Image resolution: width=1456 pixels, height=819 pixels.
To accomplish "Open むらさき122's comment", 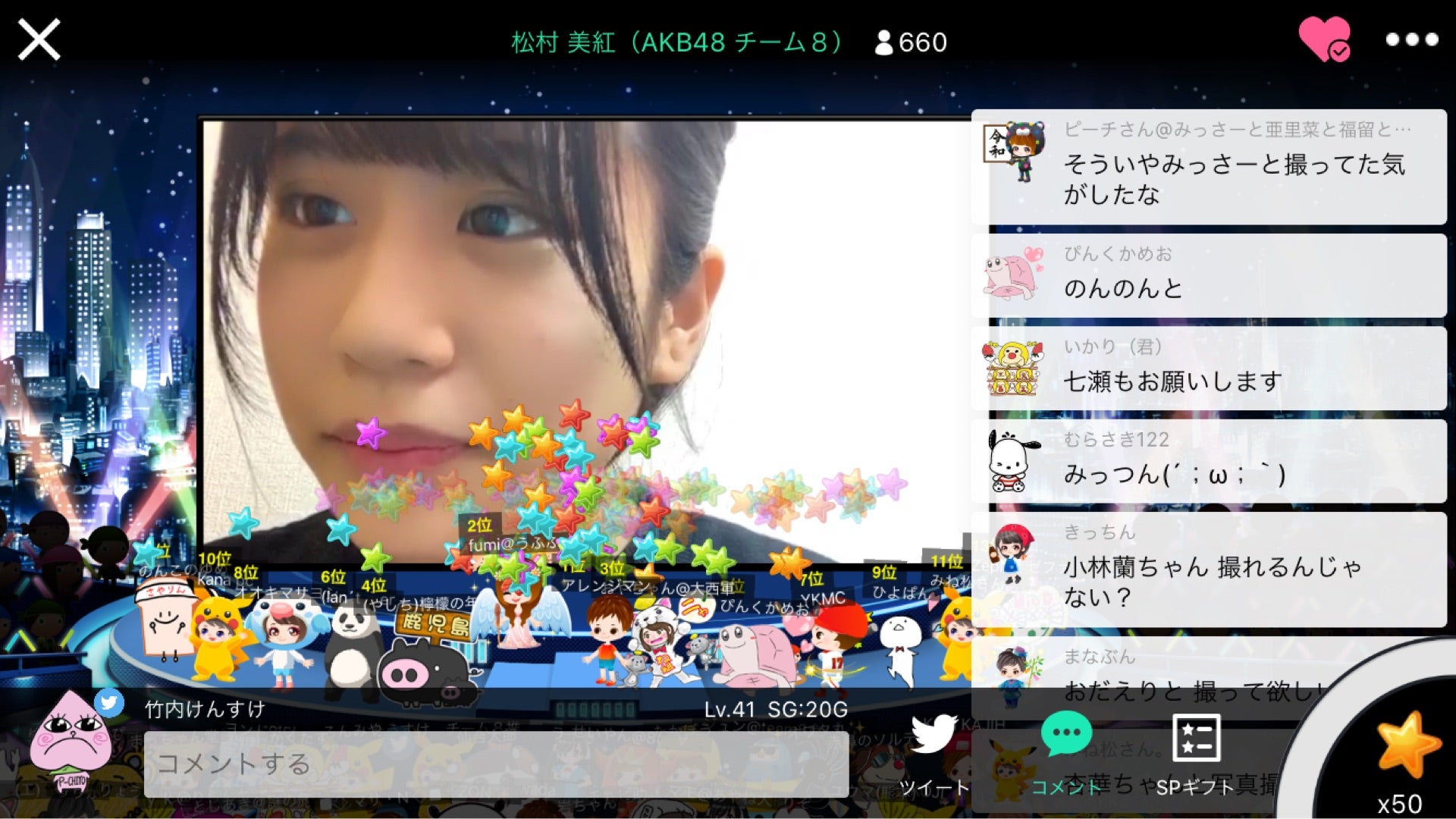I will point(1209,460).
